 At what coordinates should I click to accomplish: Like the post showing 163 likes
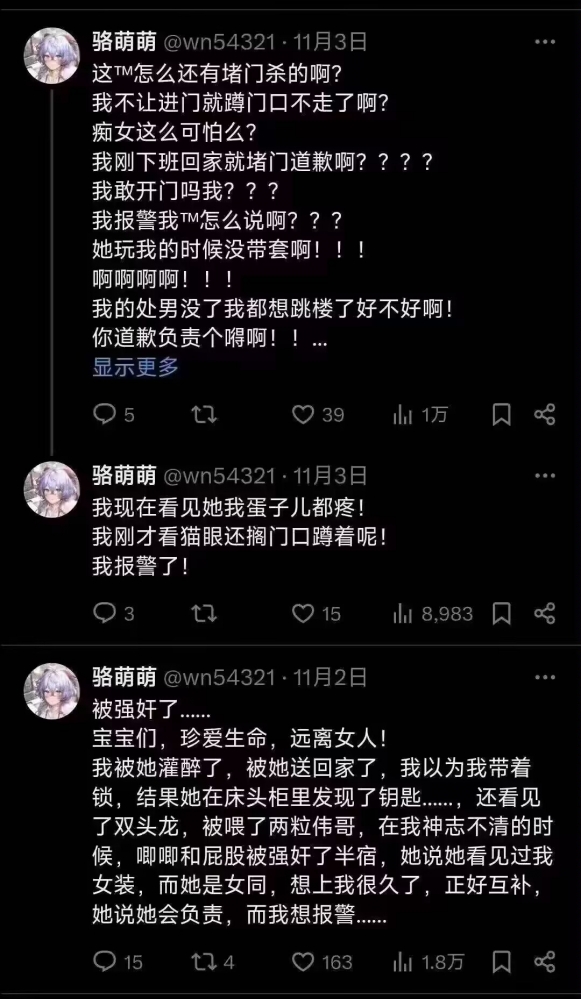pyautogui.click(x=322, y=961)
